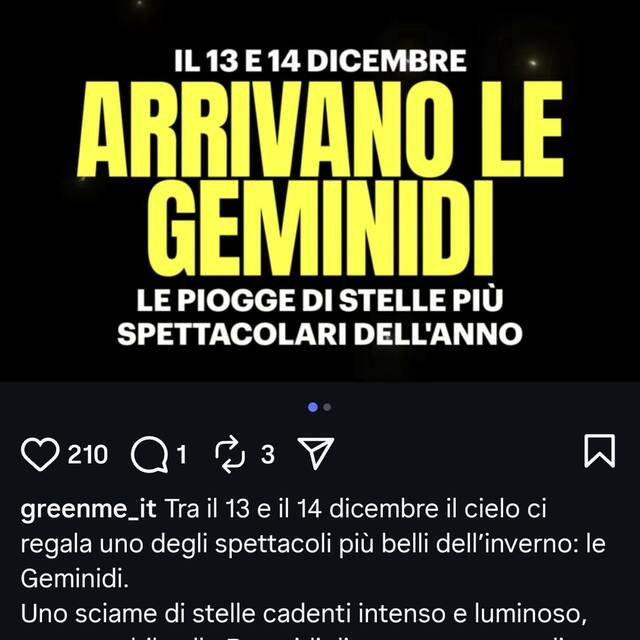
Task: Open comments on the Geminidi post
Action: (x=150, y=456)
